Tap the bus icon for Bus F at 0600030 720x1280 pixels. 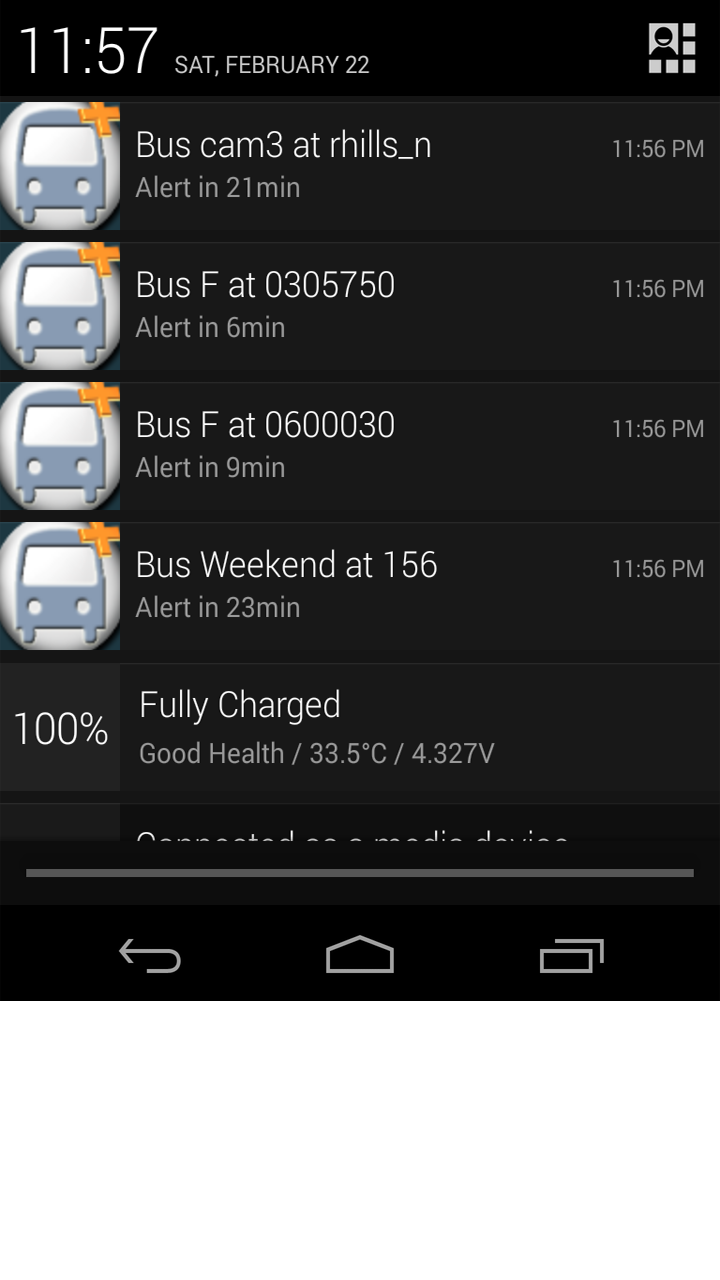[x=58, y=445]
